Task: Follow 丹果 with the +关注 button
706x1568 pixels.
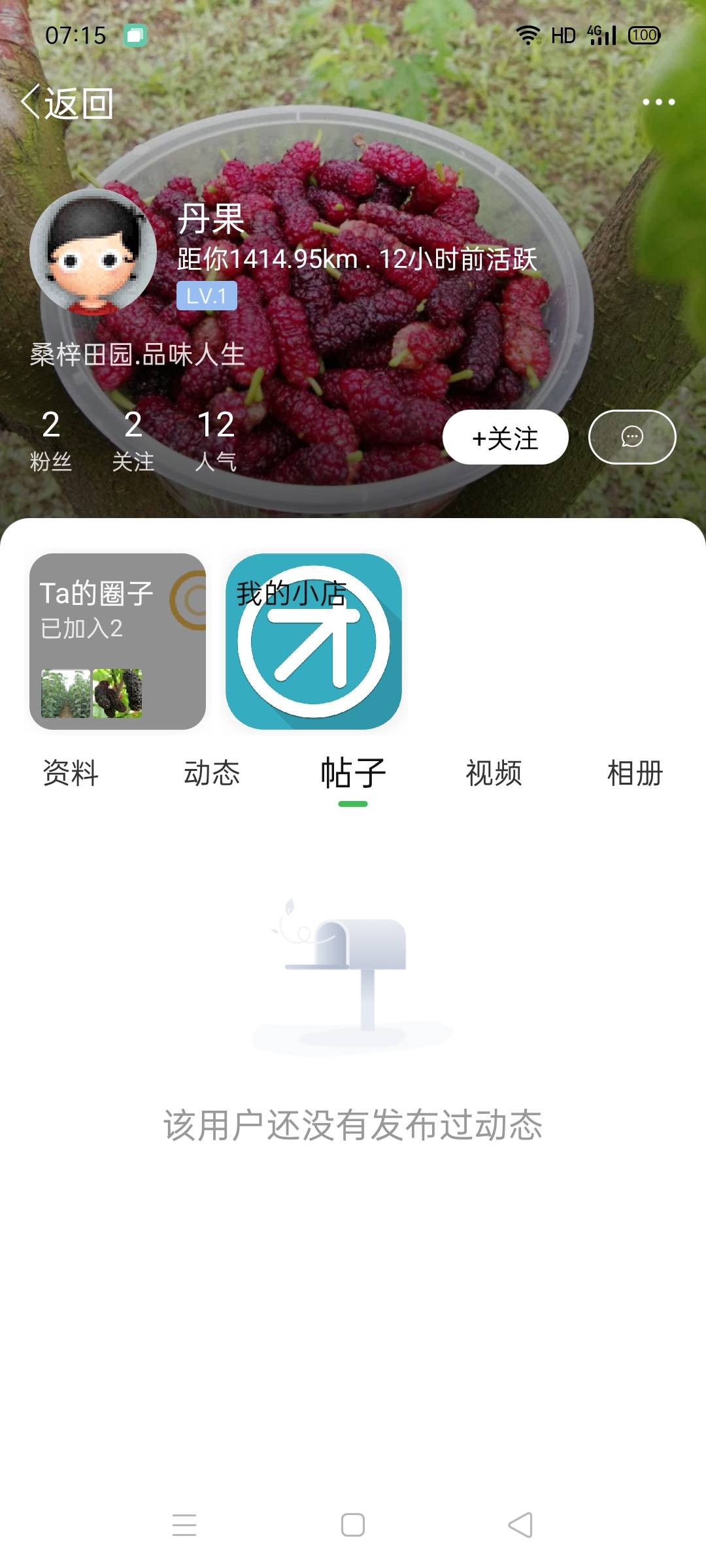Action: click(505, 437)
